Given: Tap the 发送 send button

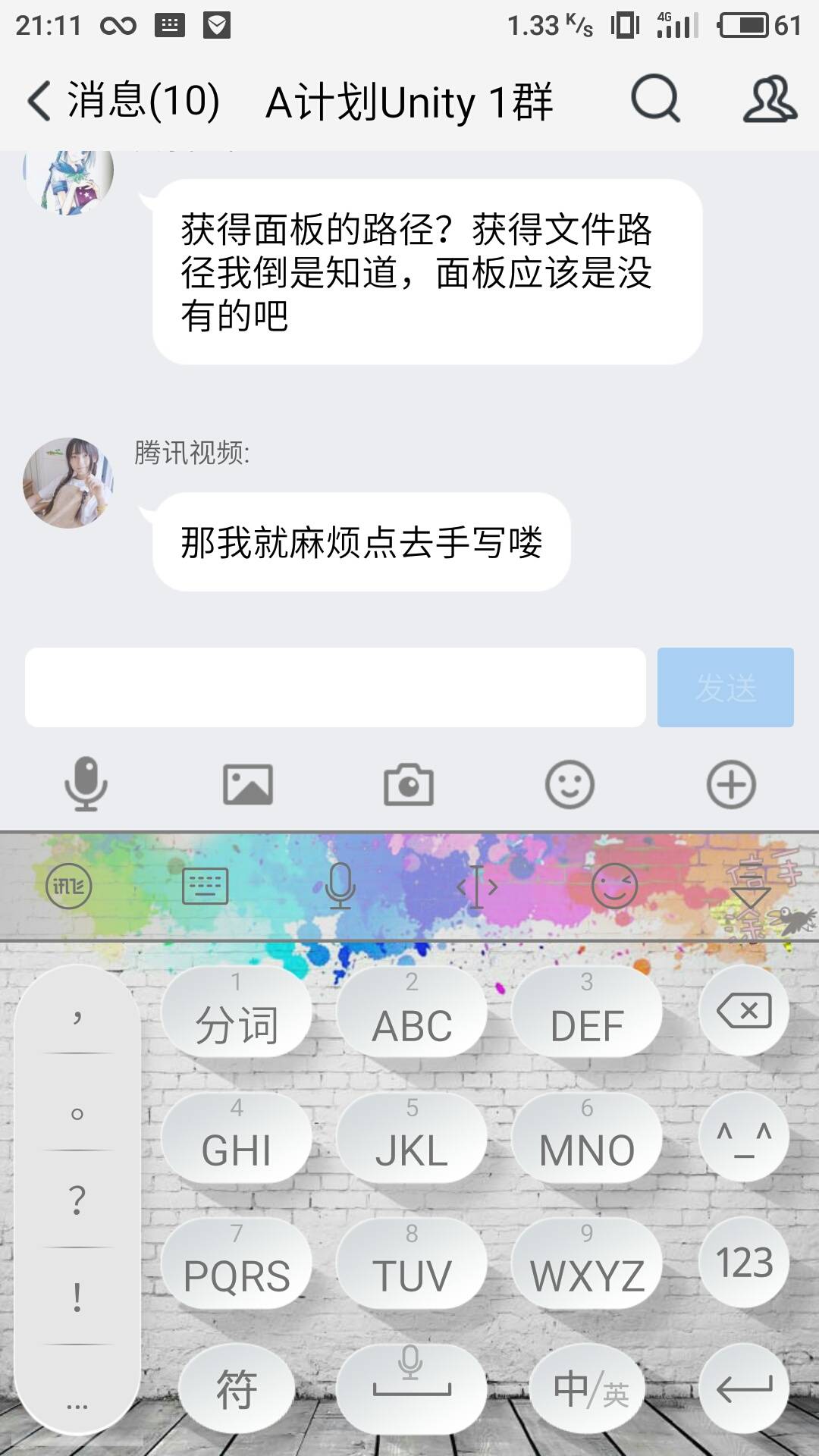Looking at the screenshot, I should pos(725,687).
